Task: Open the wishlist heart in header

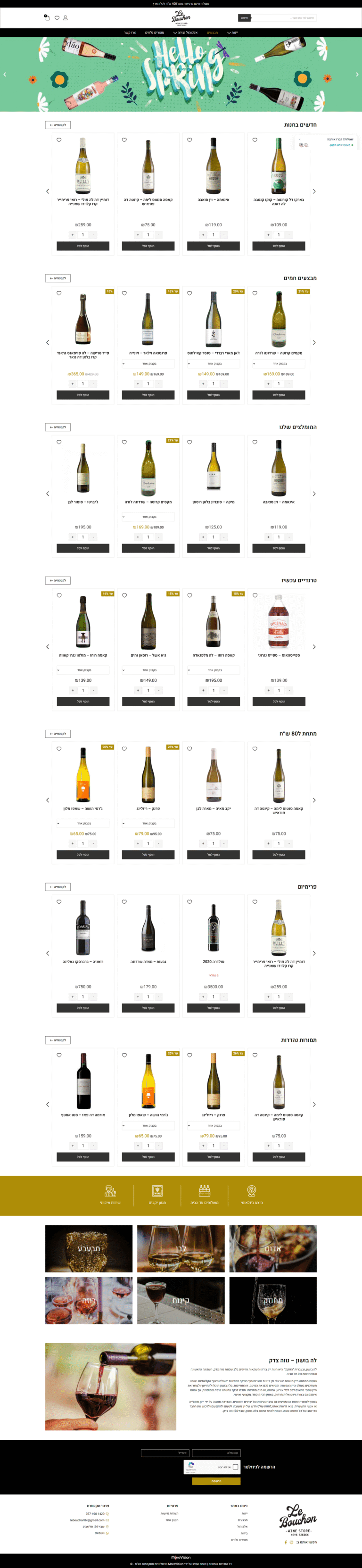Action: (57, 17)
